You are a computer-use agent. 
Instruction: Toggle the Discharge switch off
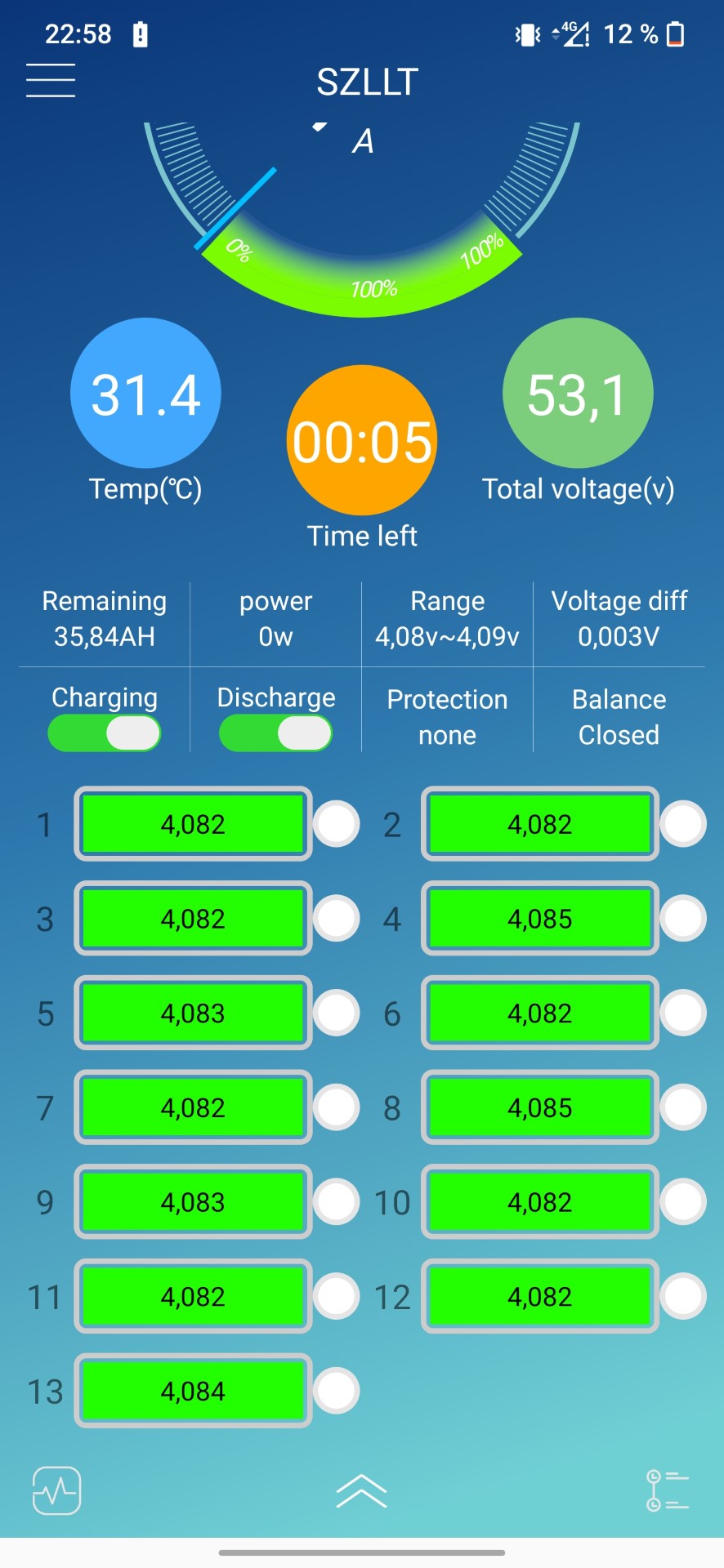point(276,733)
